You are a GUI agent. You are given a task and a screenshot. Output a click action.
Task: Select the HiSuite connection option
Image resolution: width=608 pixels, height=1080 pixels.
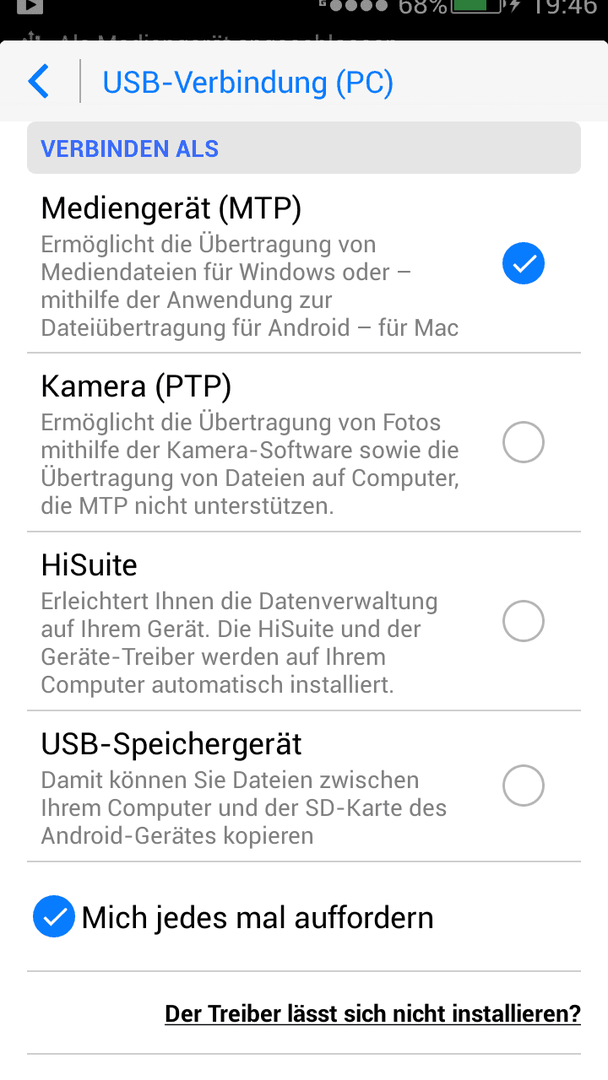coord(304,622)
